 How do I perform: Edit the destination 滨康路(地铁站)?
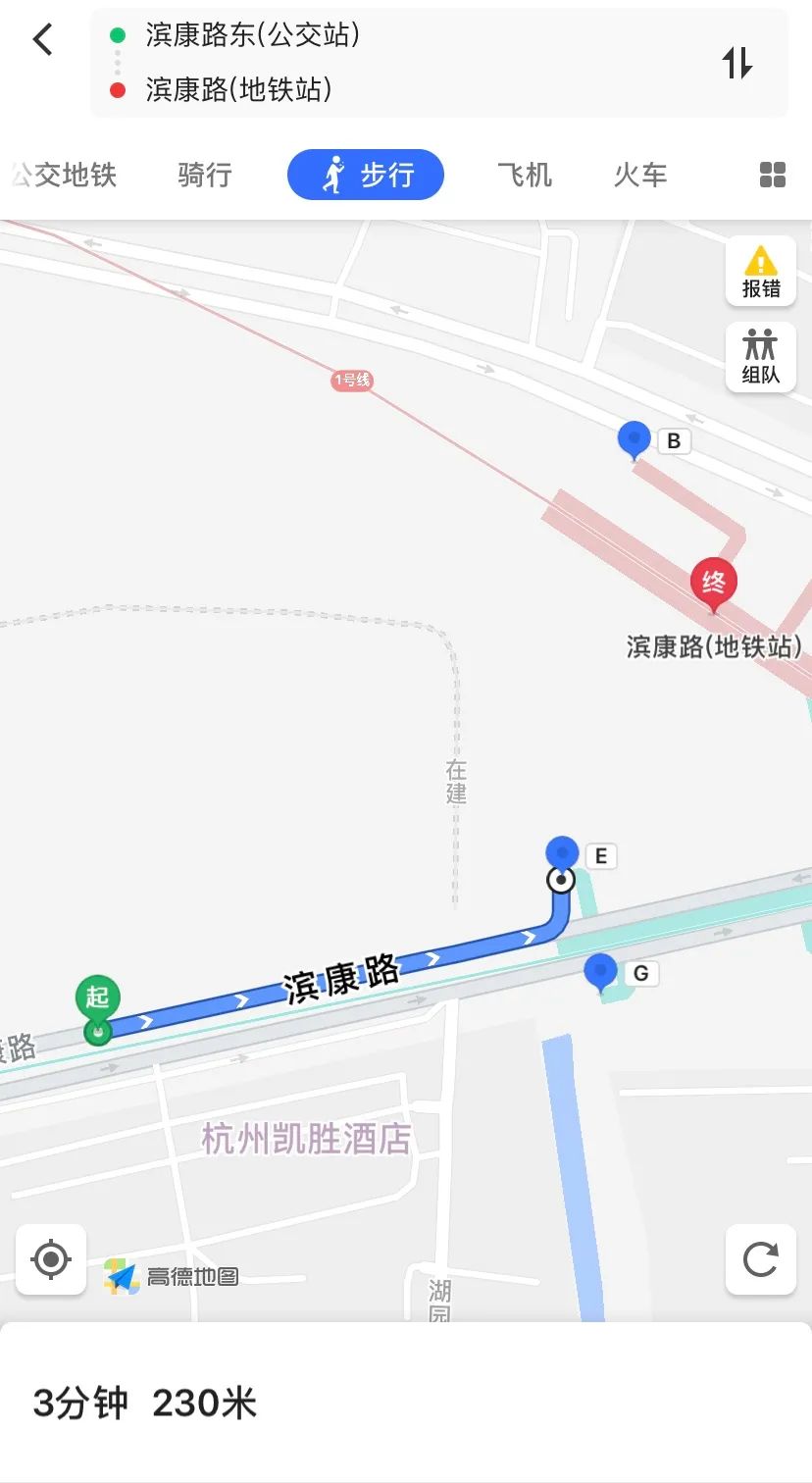239,90
